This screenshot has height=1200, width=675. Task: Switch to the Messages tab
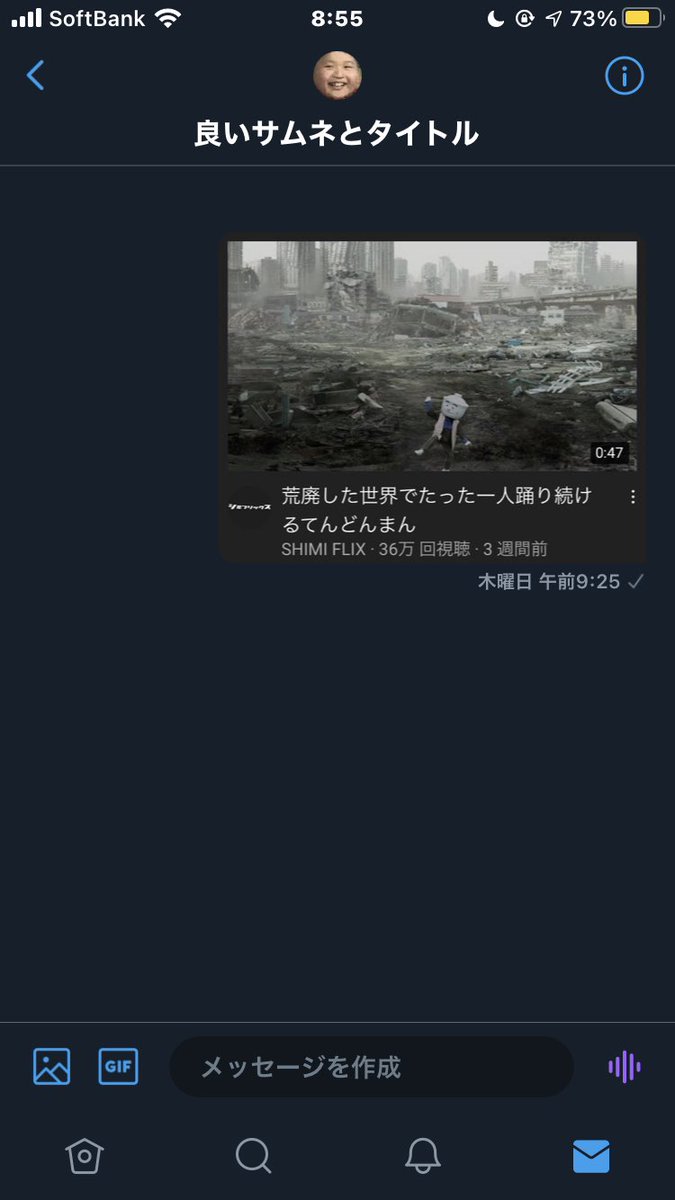[x=591, y=1156]
